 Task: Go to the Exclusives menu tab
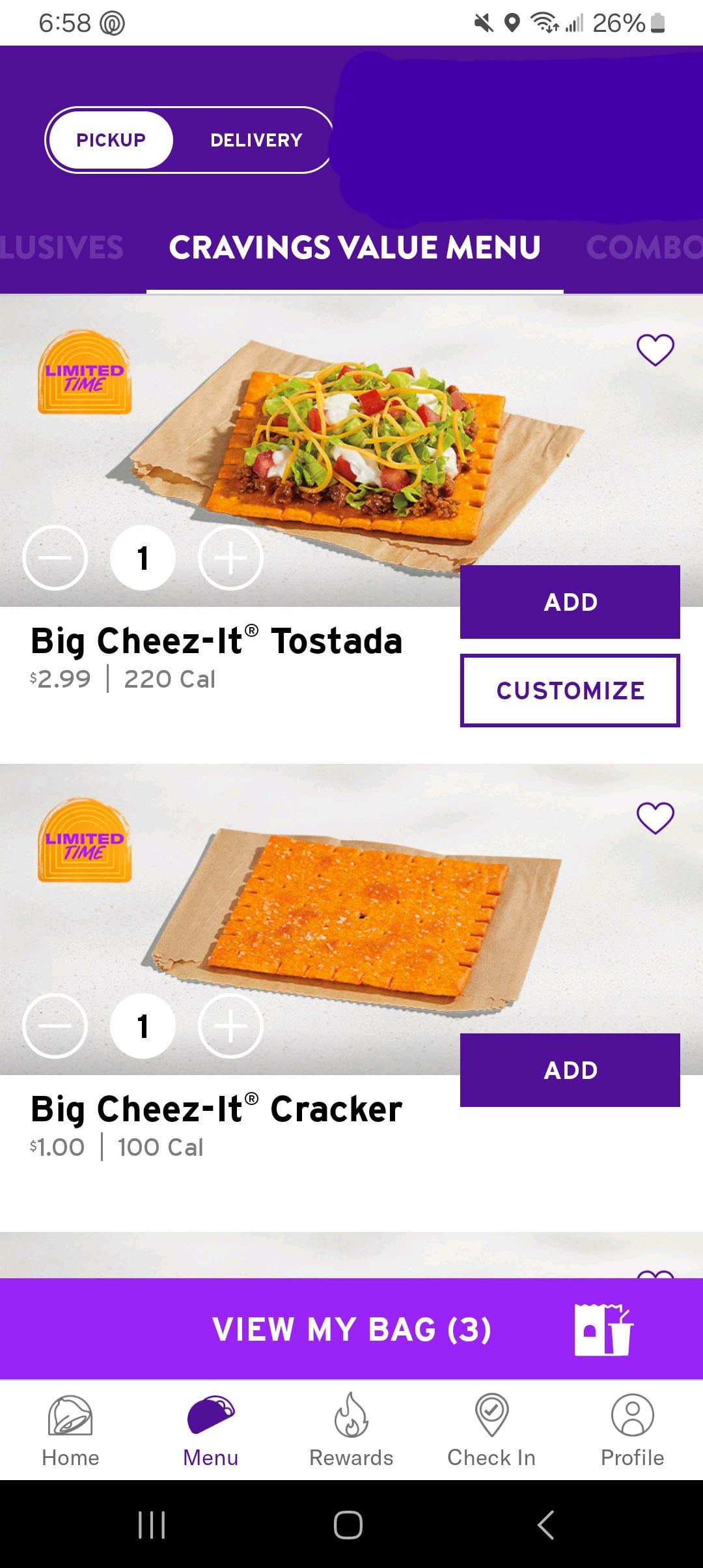(62, 248)
